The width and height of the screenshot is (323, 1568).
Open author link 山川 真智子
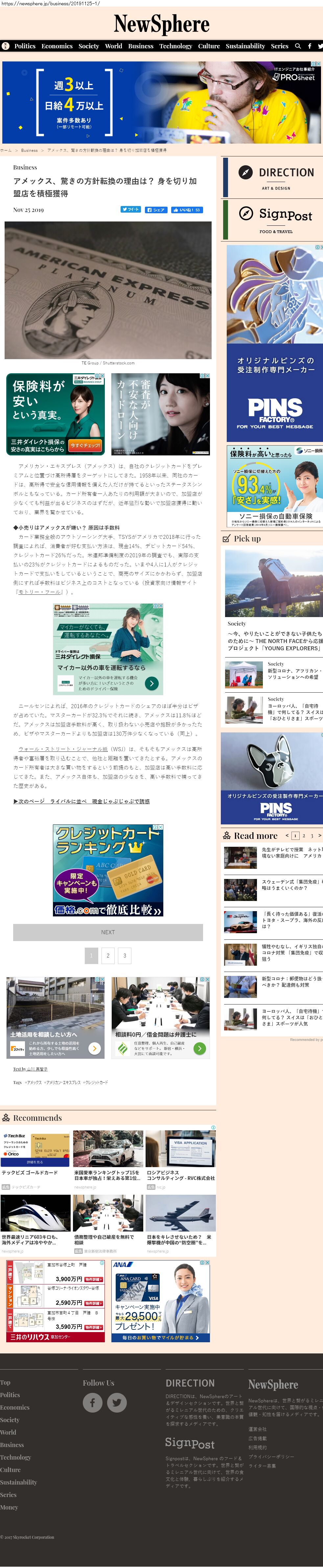click(37, 1069)
